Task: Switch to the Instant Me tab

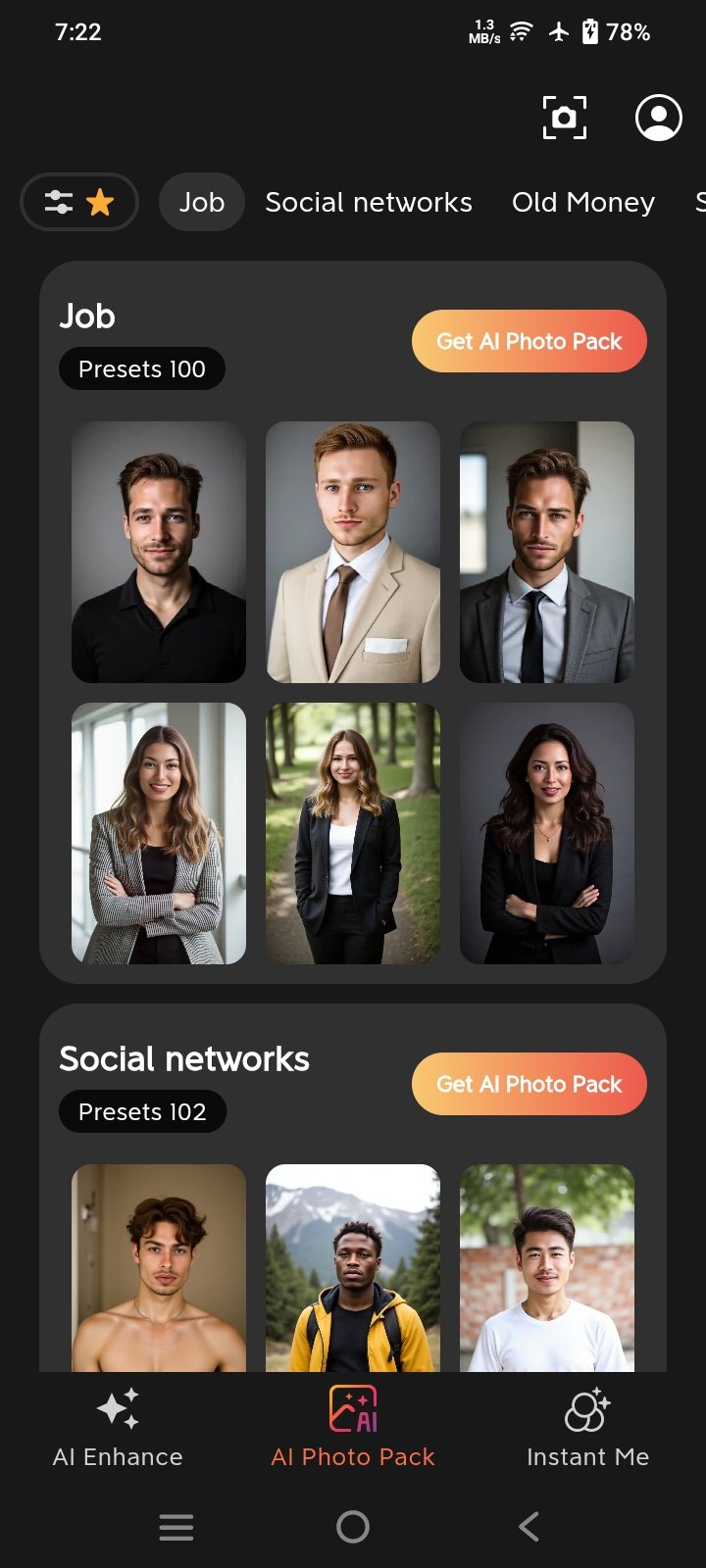Action: click(x=588, y=1428)
